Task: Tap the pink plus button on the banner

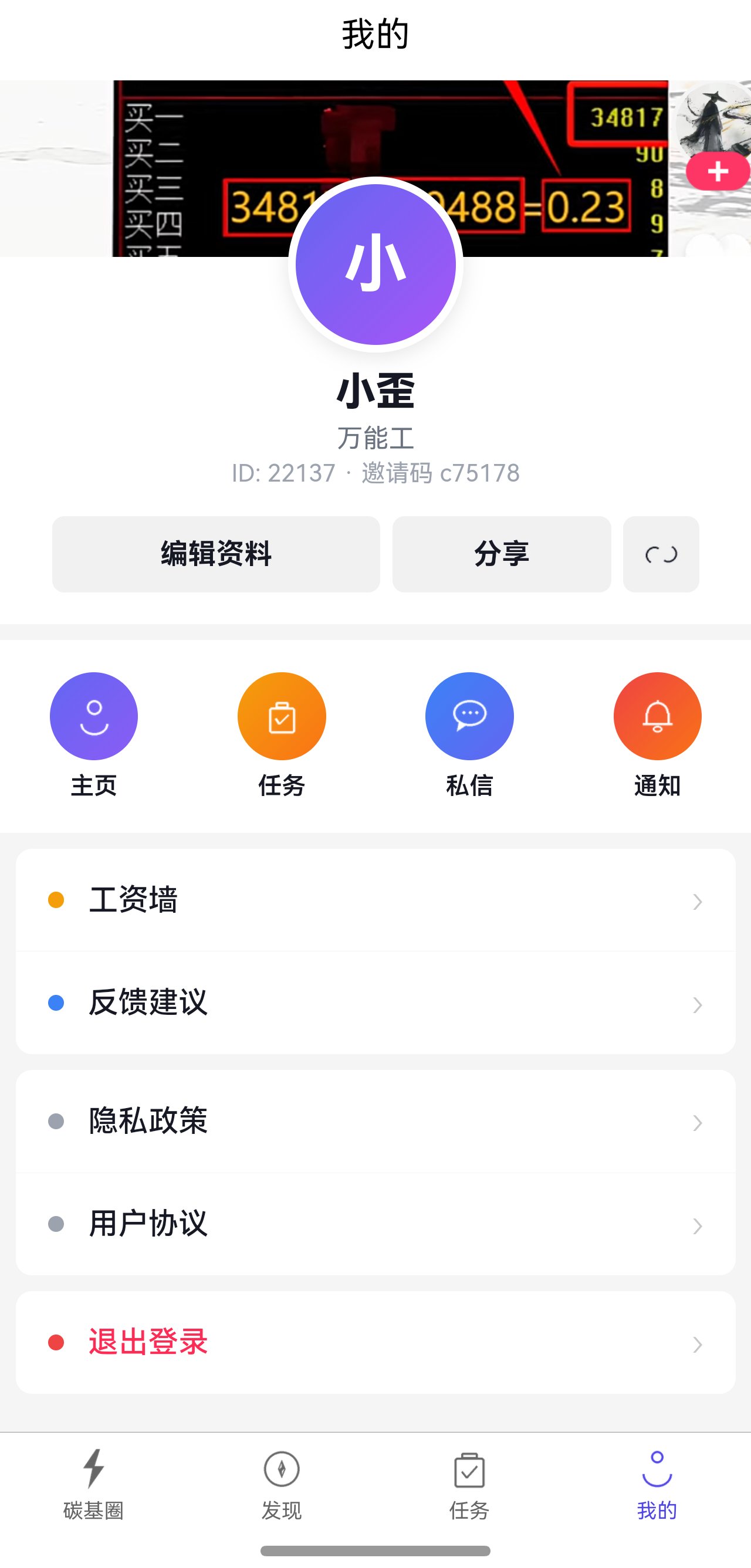Action: point(718,171)
